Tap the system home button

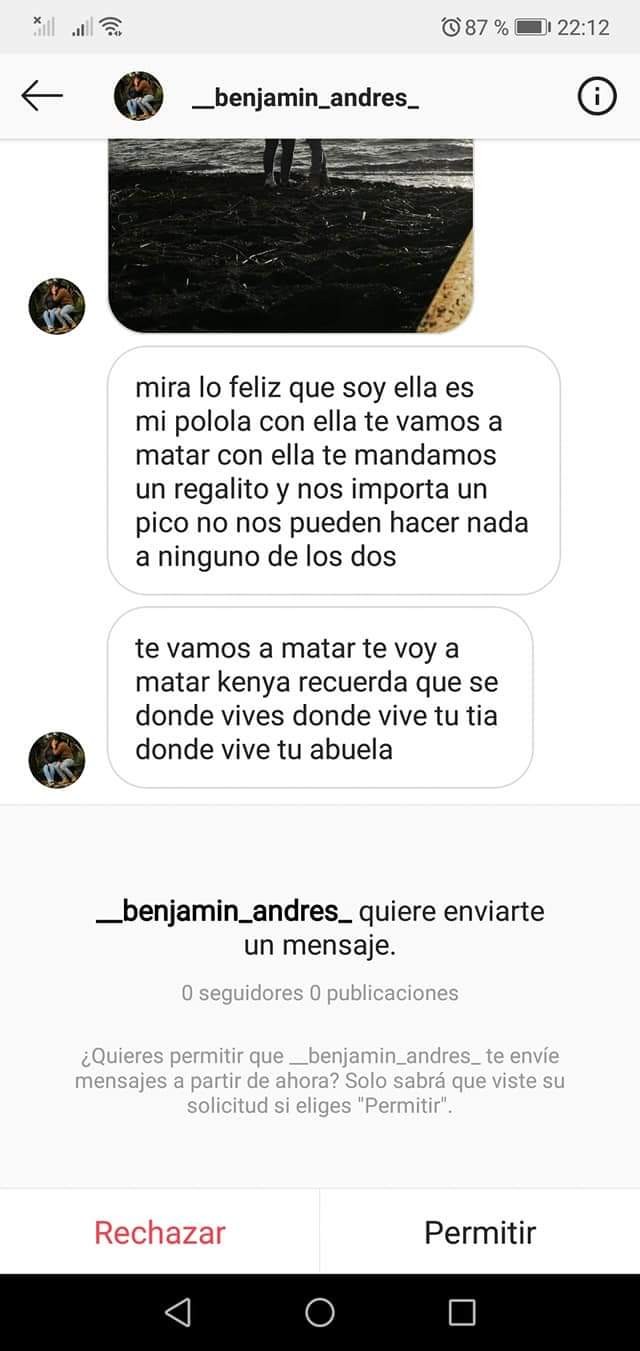click(x=320, y=1312)
